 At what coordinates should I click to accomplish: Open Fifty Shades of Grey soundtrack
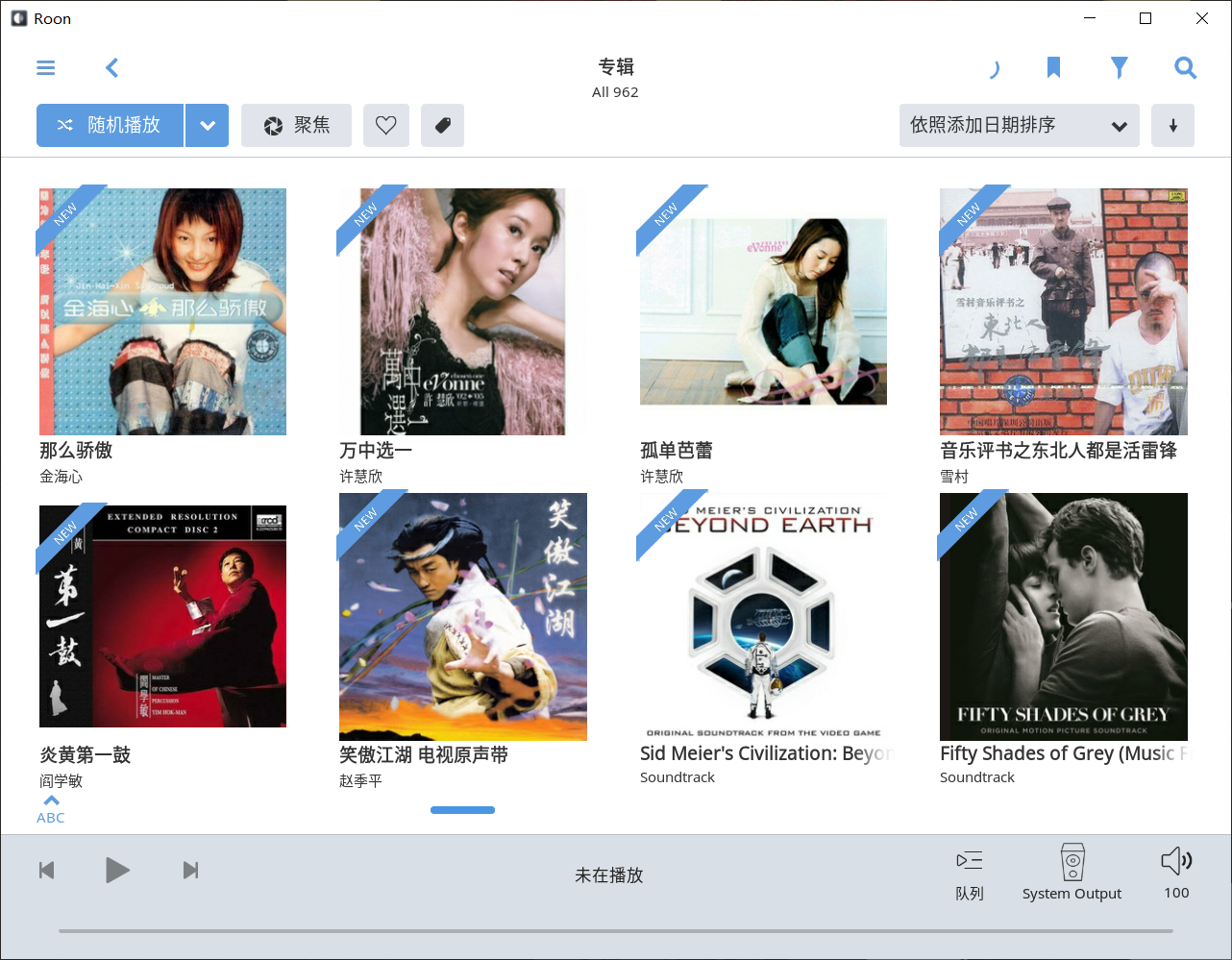pos(1063,616)
